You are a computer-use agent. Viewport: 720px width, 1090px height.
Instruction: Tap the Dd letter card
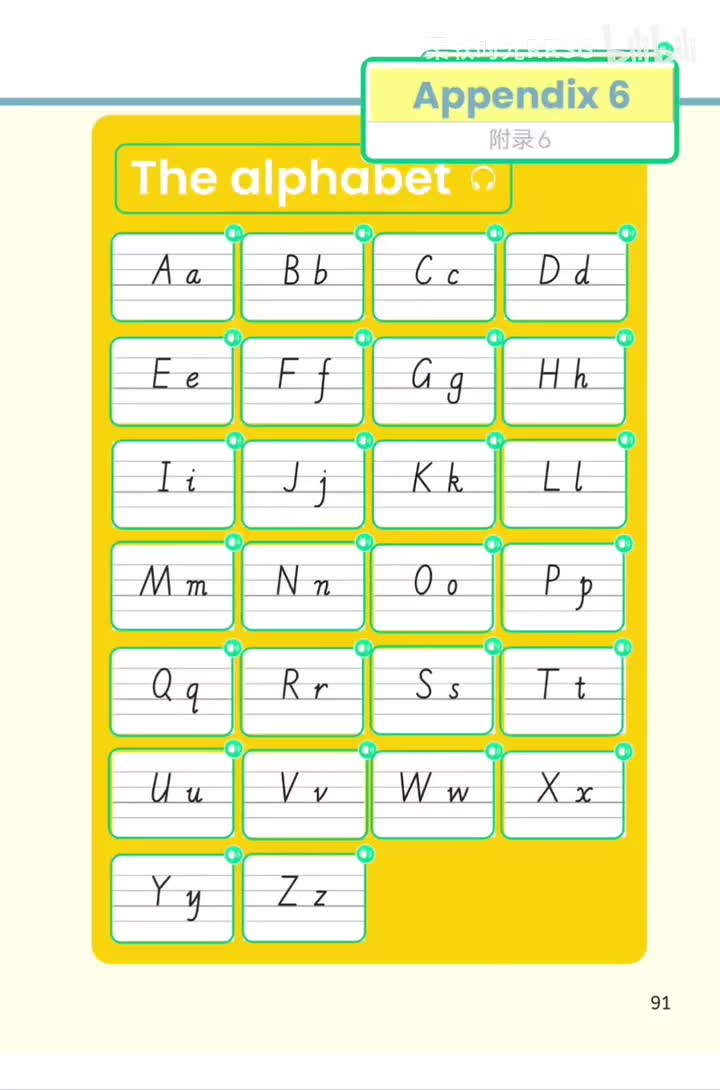(x=565, y=277)
